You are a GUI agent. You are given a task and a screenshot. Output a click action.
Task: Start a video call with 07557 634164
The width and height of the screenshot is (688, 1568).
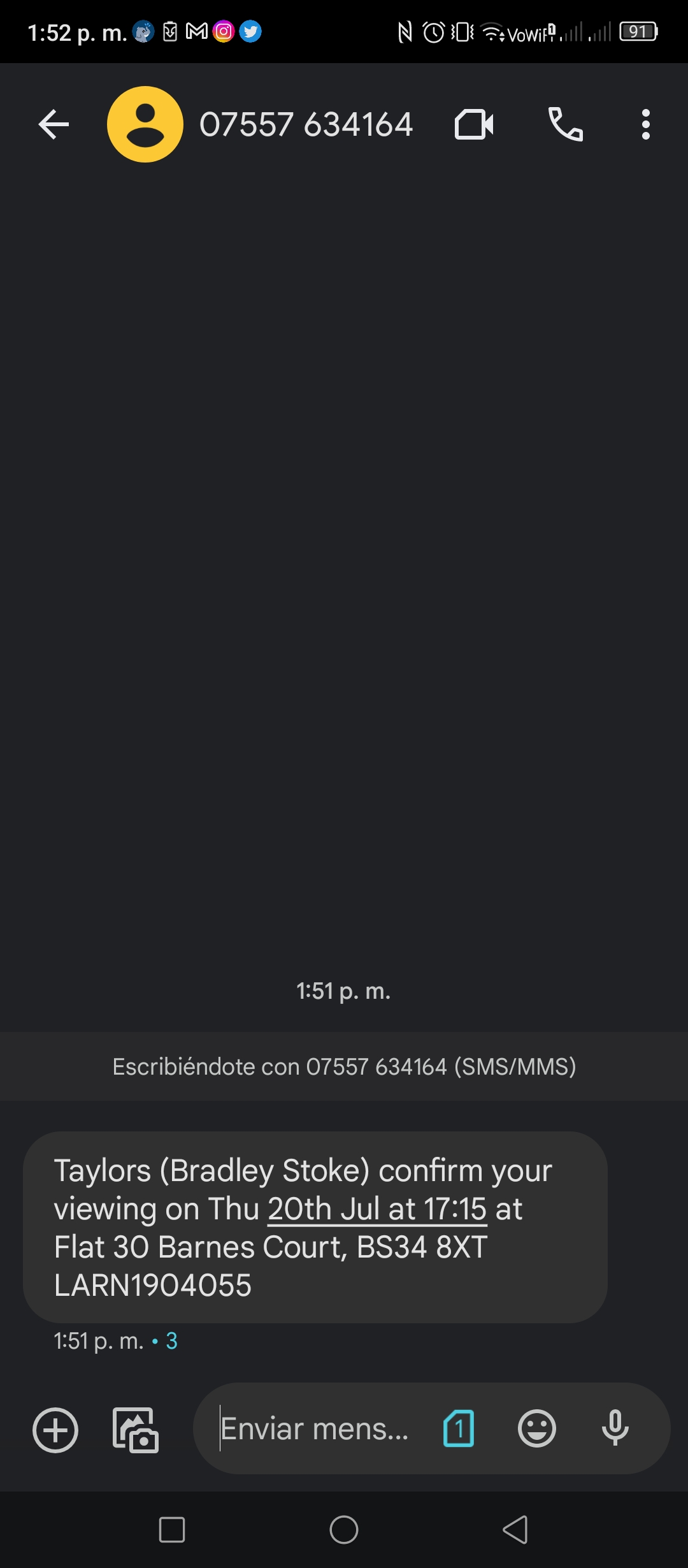pyautogui.click(x=474, y=124)
